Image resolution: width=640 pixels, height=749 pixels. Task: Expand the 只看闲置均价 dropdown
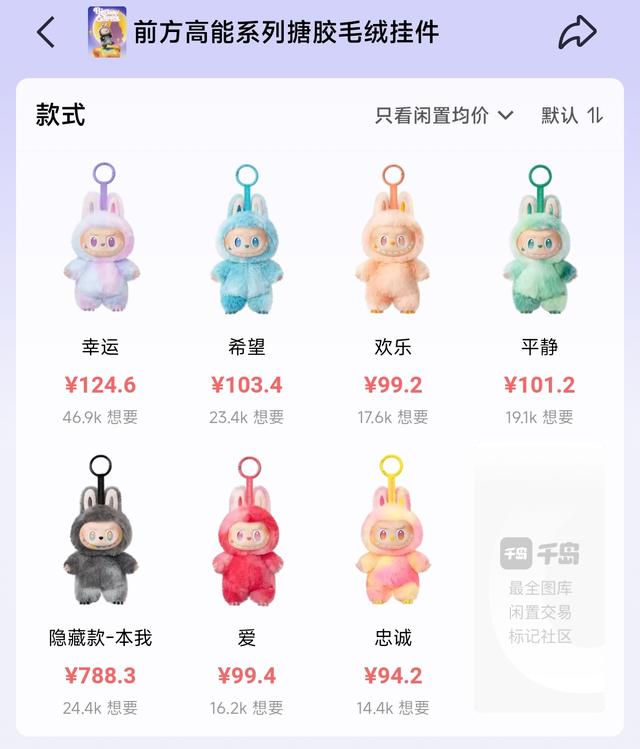[x=444, y=115]
